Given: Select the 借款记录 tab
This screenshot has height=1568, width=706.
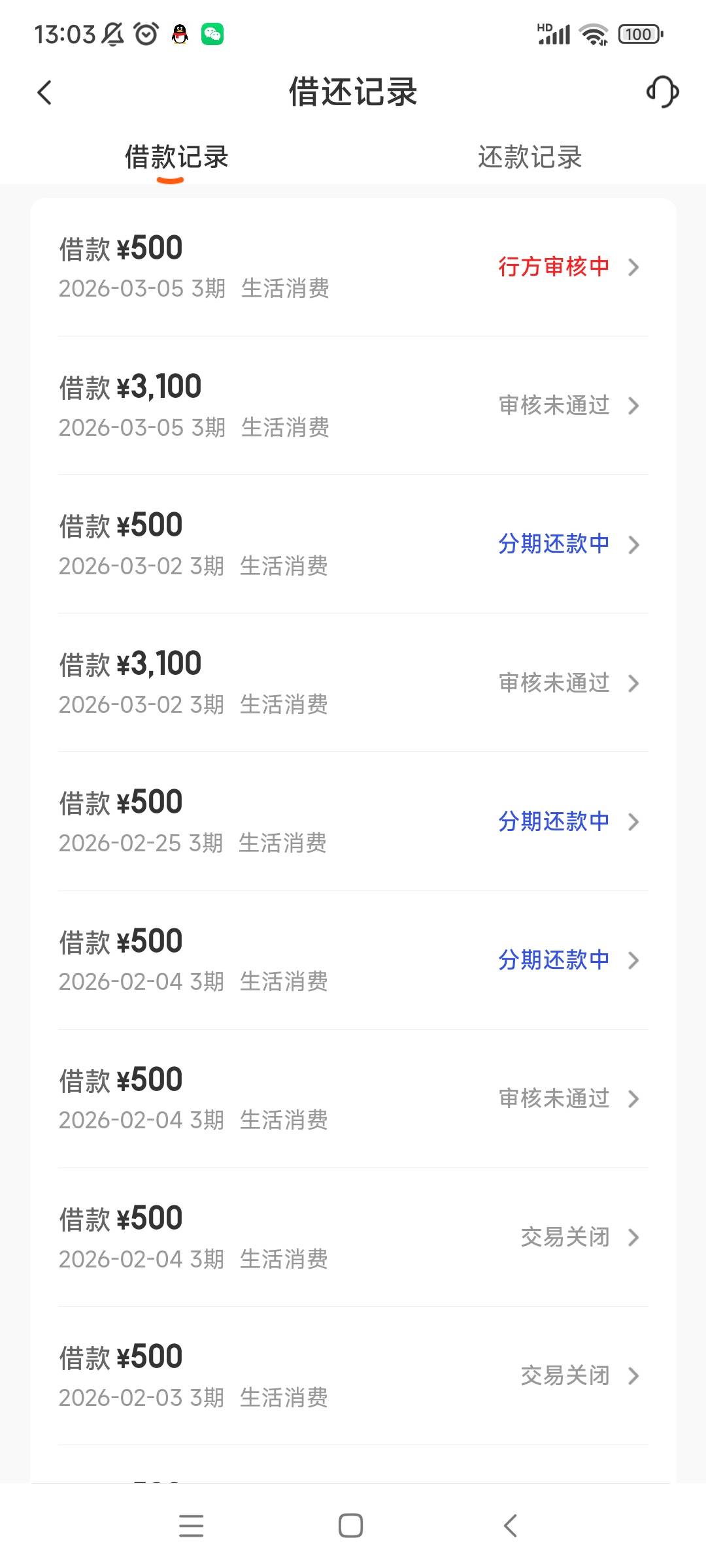Looking at the screenshot, I should tap(176, 157).
